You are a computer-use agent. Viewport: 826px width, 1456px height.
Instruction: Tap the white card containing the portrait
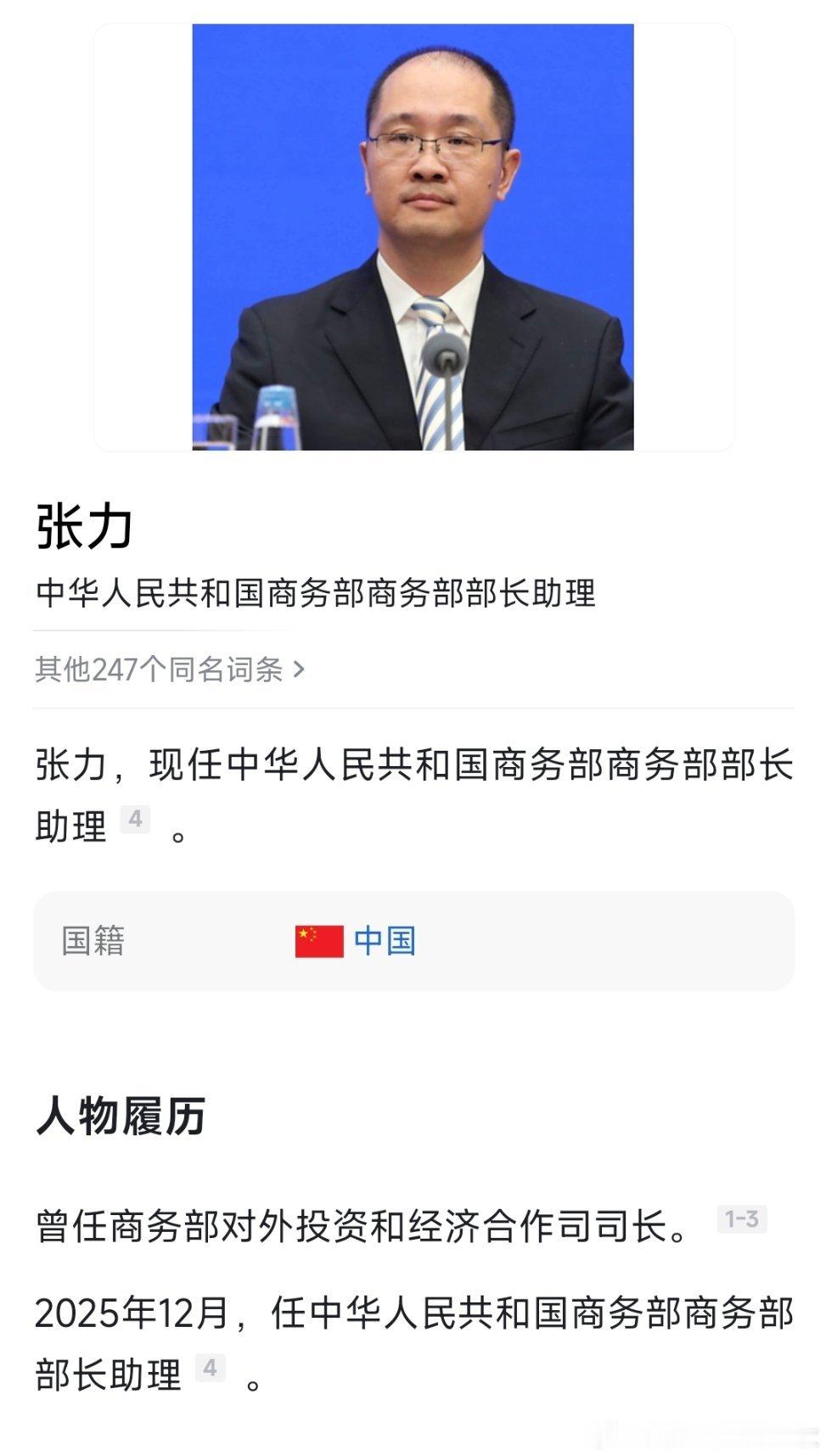tap(413, 240)
